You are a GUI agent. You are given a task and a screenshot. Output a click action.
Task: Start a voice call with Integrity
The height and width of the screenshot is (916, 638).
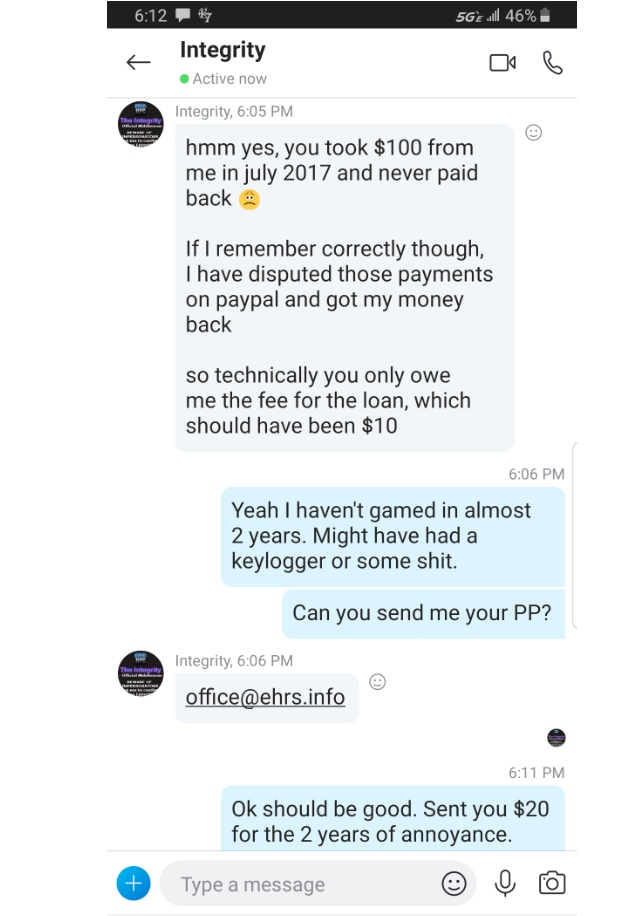pyautogui.click(x=552, y=63)
